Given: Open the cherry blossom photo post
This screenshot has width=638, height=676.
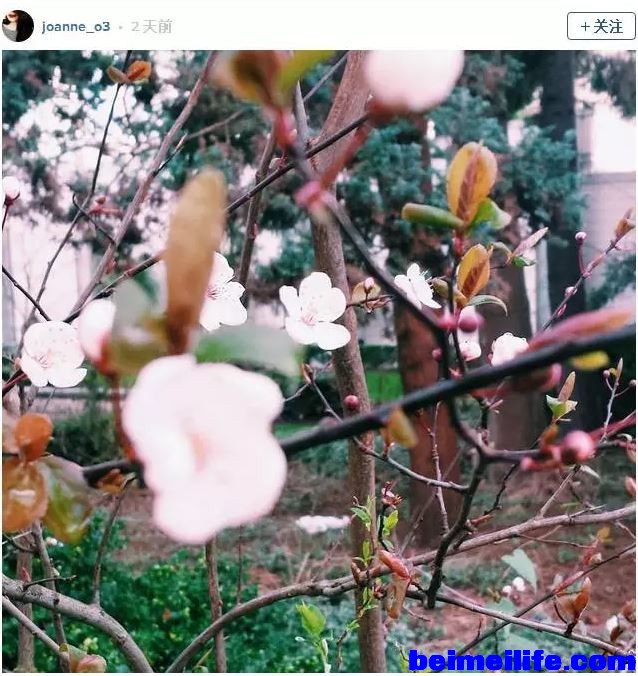Looking at the screenshot, I should point(319,360).
